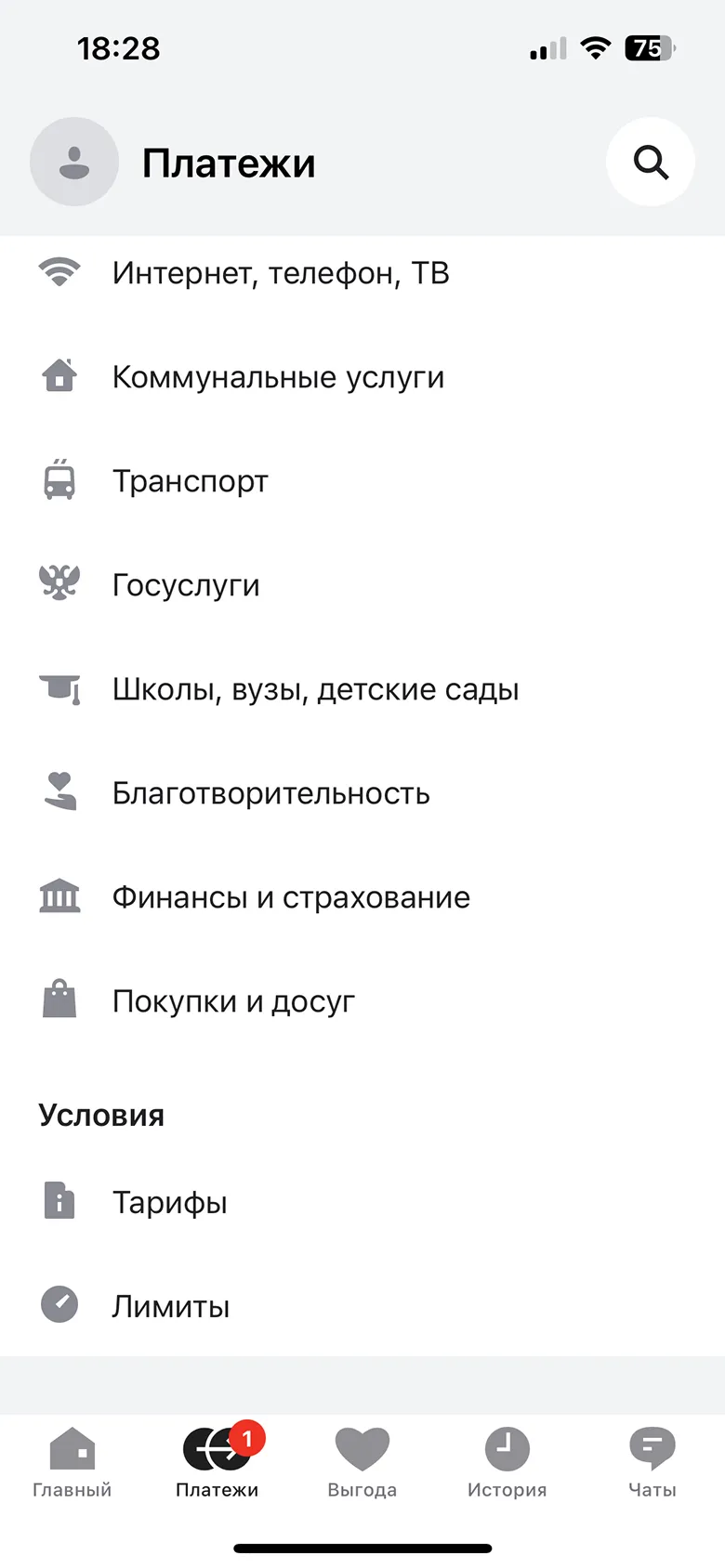The height and width of the screenshot is (1568, 725).
Task: Tap the profile avatar
Action: coord(73,162)
